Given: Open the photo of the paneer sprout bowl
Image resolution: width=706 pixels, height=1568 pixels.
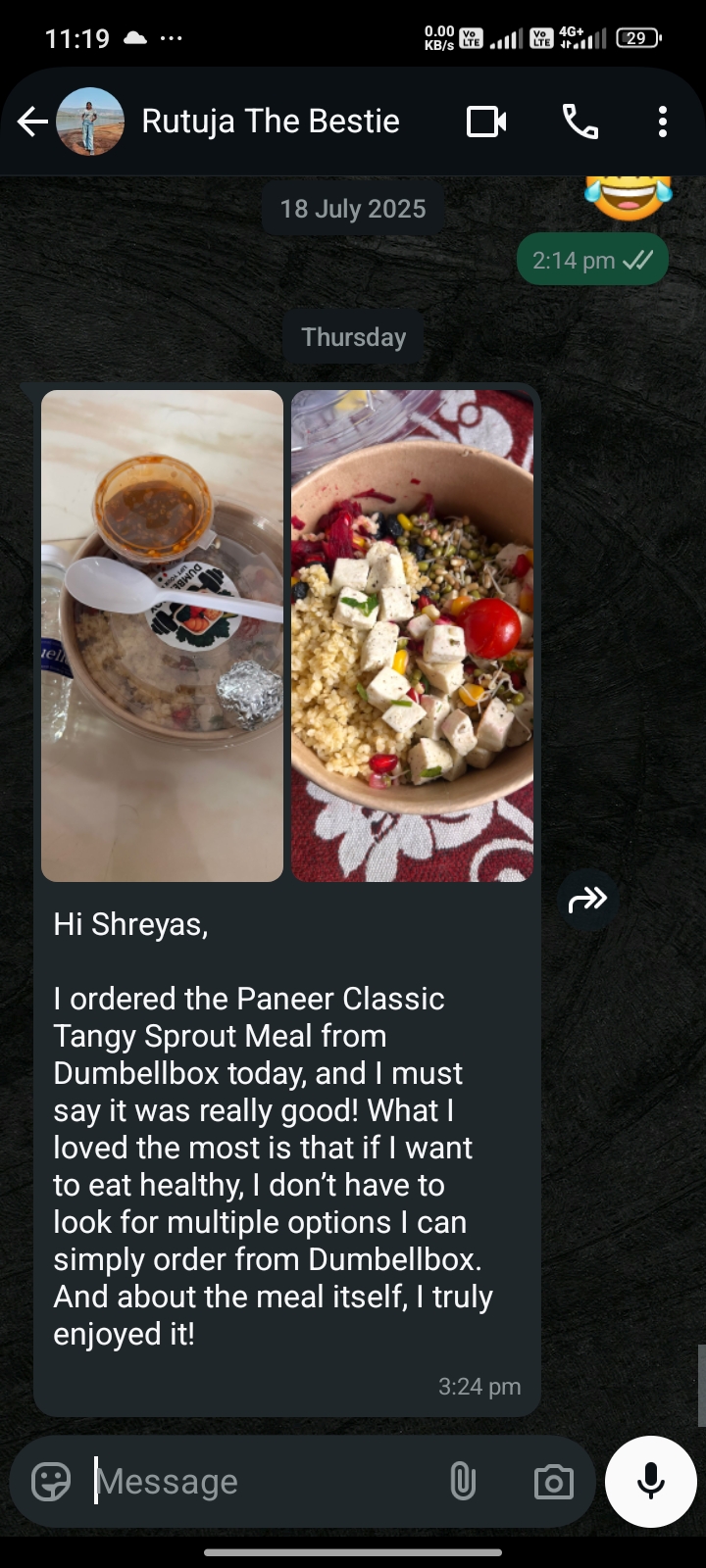Looking at the screenshot, I should (412, 635).
